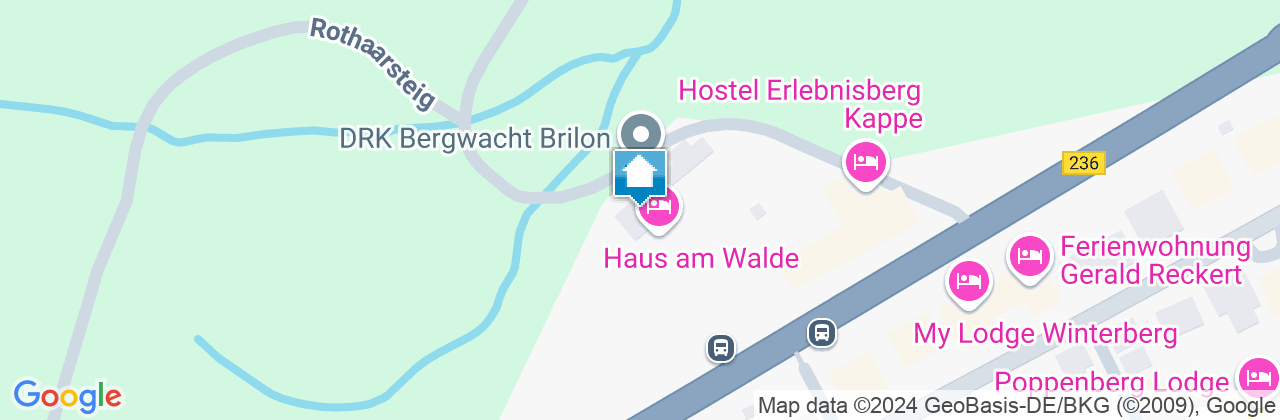Tap the bus stop below Haus am Walde

click(720, 347)
